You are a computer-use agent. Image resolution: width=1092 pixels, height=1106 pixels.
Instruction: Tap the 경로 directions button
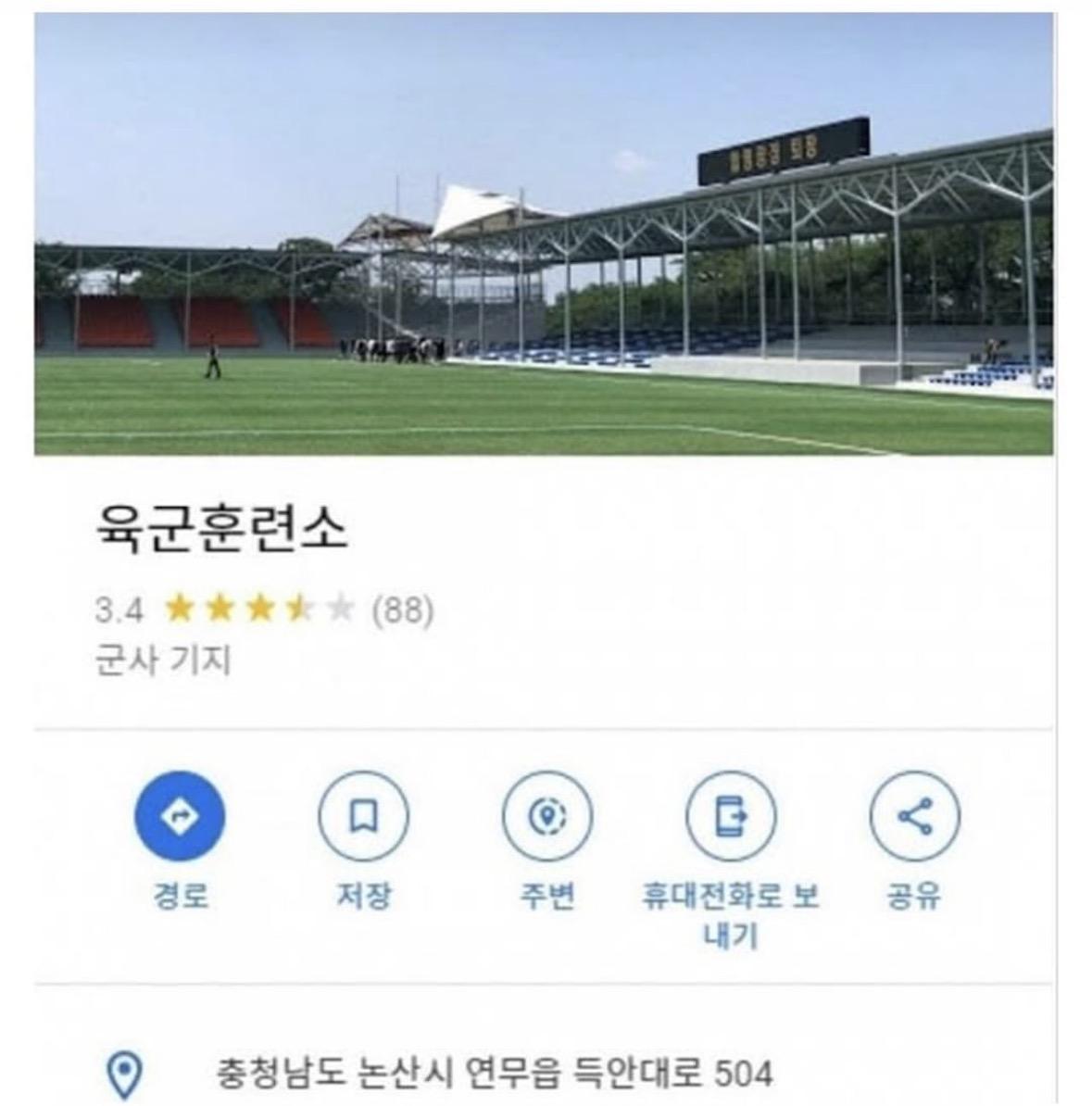(180, 817)
